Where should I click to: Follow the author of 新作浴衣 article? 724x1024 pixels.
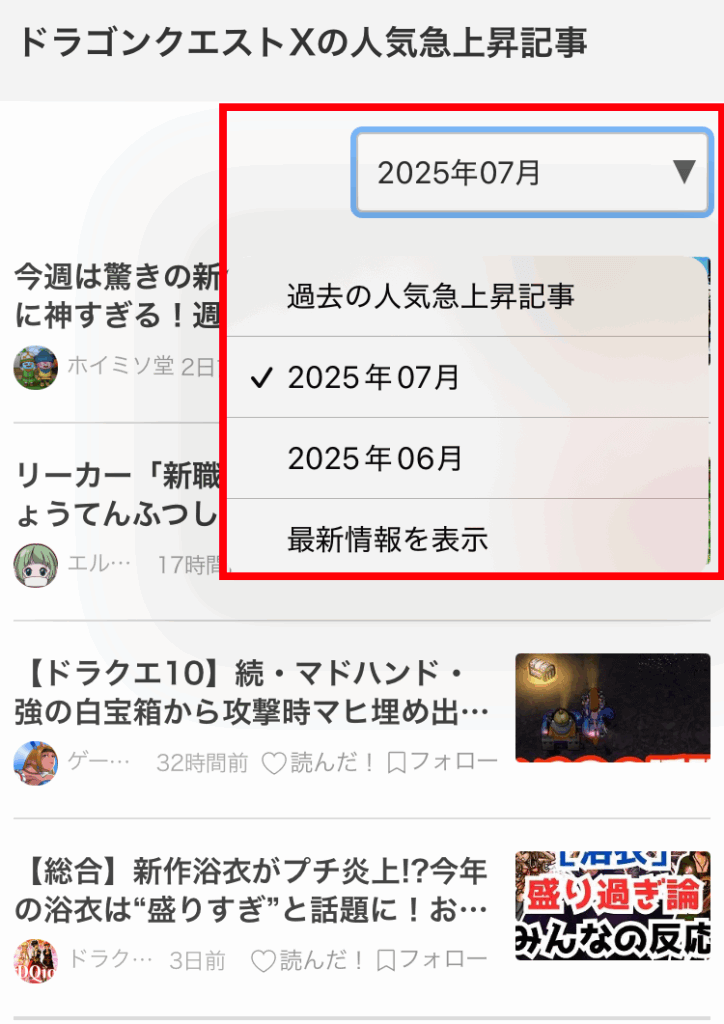(x=432, y=961)
